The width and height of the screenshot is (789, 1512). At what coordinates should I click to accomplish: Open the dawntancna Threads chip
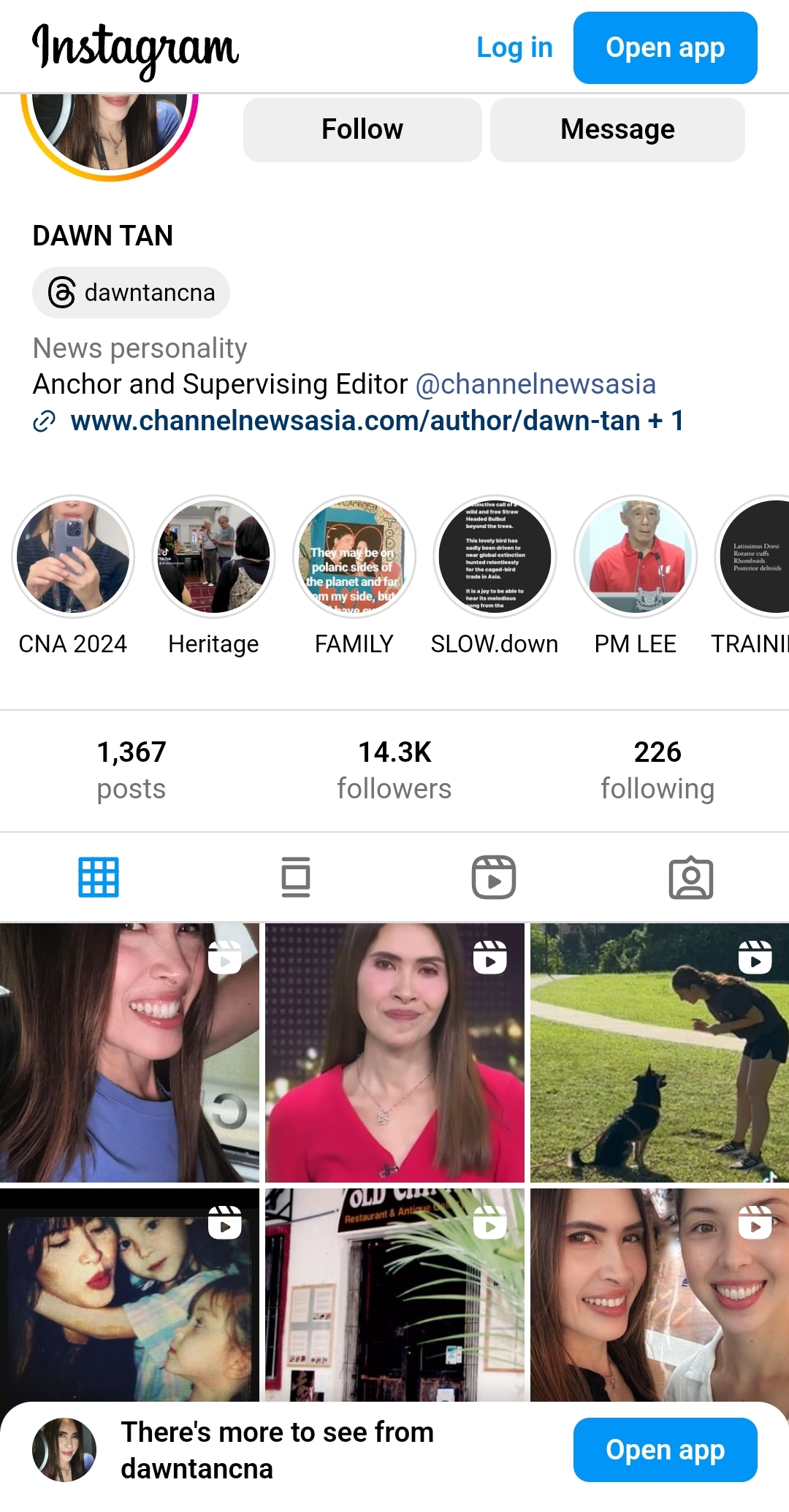click(x=131, y=293)
